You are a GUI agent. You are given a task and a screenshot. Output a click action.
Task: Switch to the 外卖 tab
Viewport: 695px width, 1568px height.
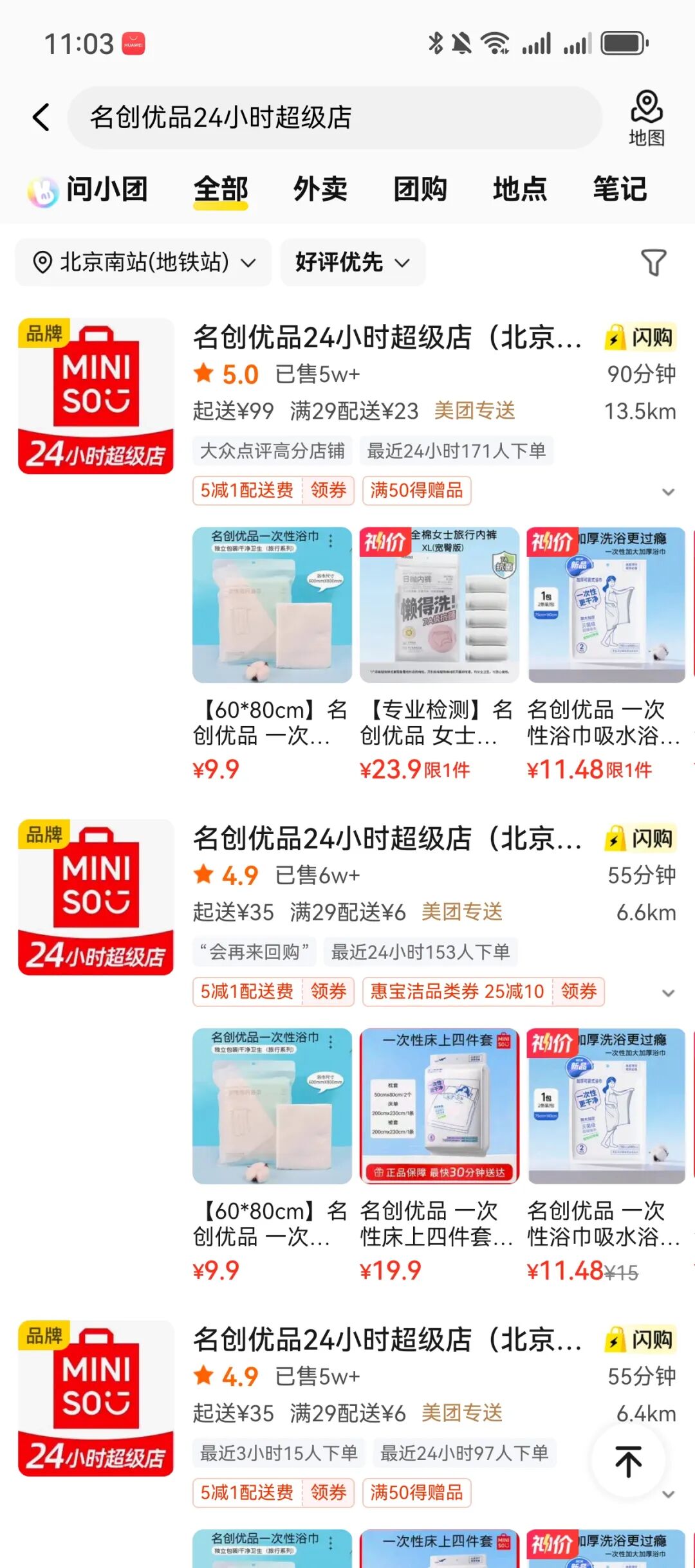(320, 190)
